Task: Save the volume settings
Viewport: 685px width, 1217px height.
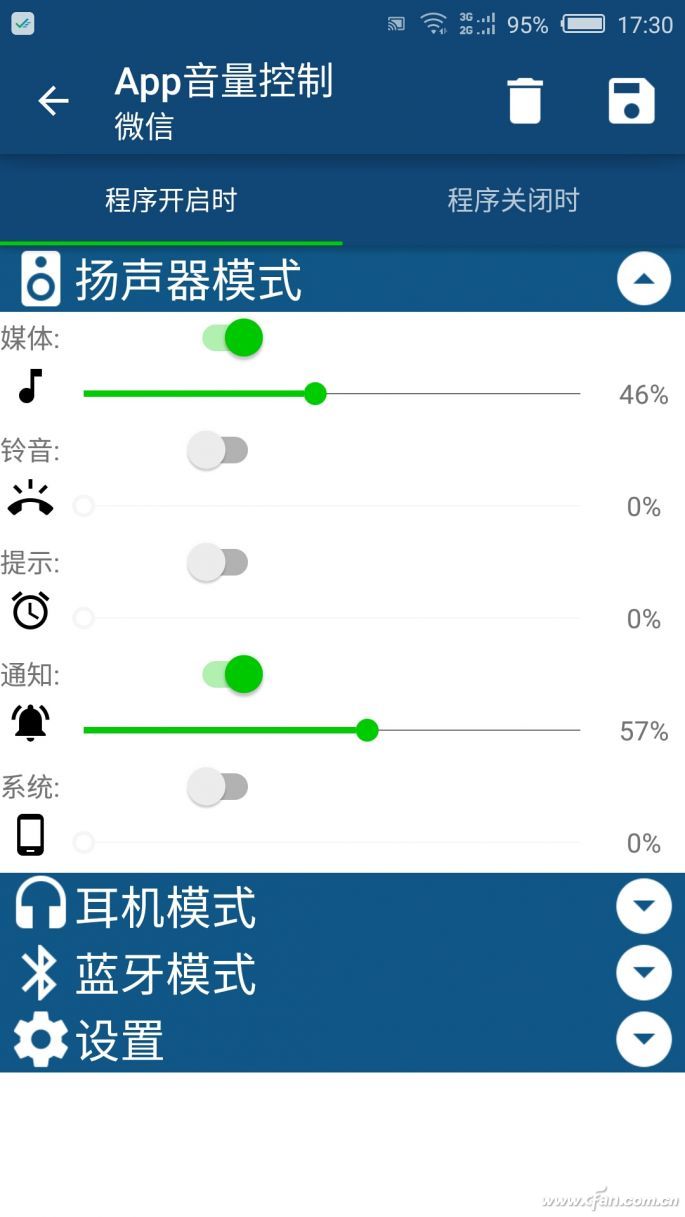Action: click(x=631, y=101)
